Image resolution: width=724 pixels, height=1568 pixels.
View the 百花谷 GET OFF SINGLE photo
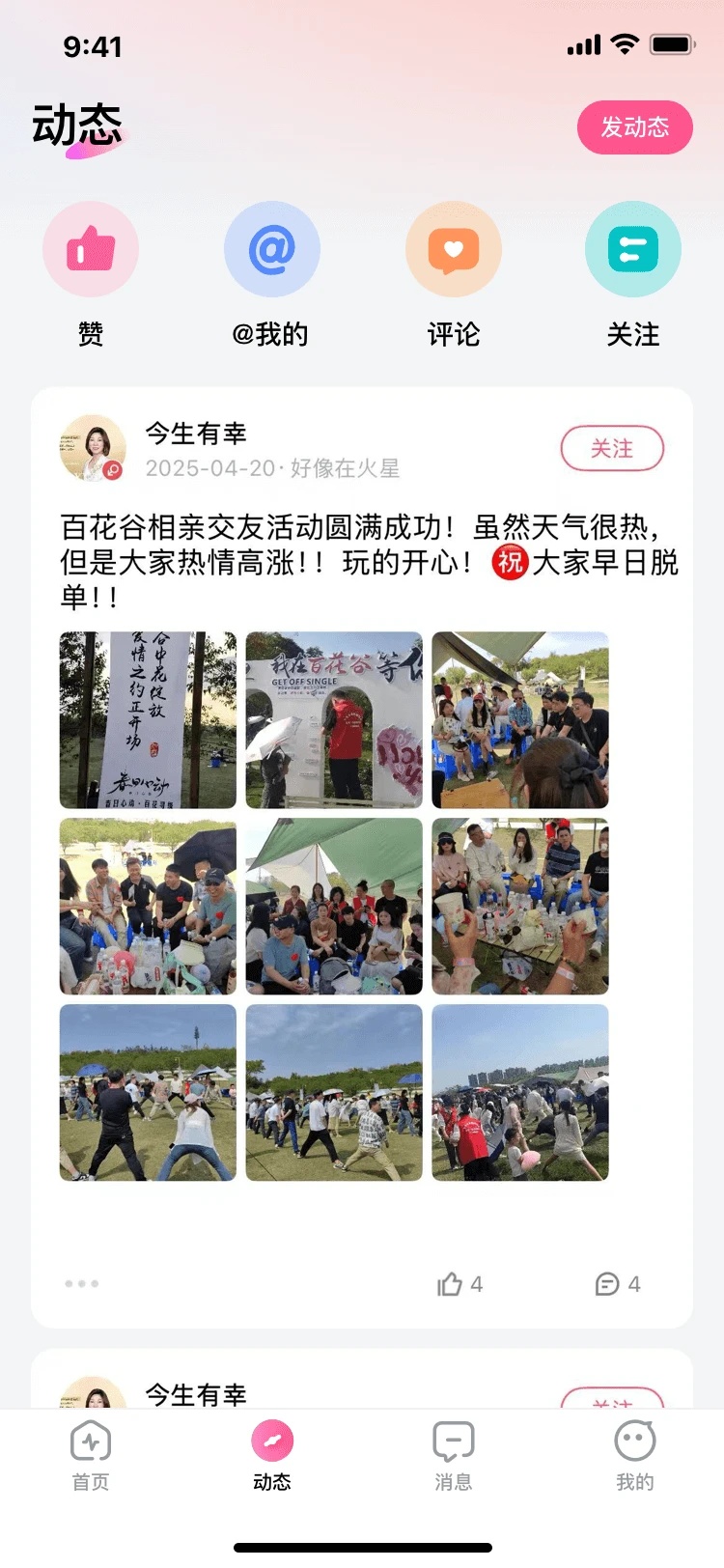click(334, 720)
